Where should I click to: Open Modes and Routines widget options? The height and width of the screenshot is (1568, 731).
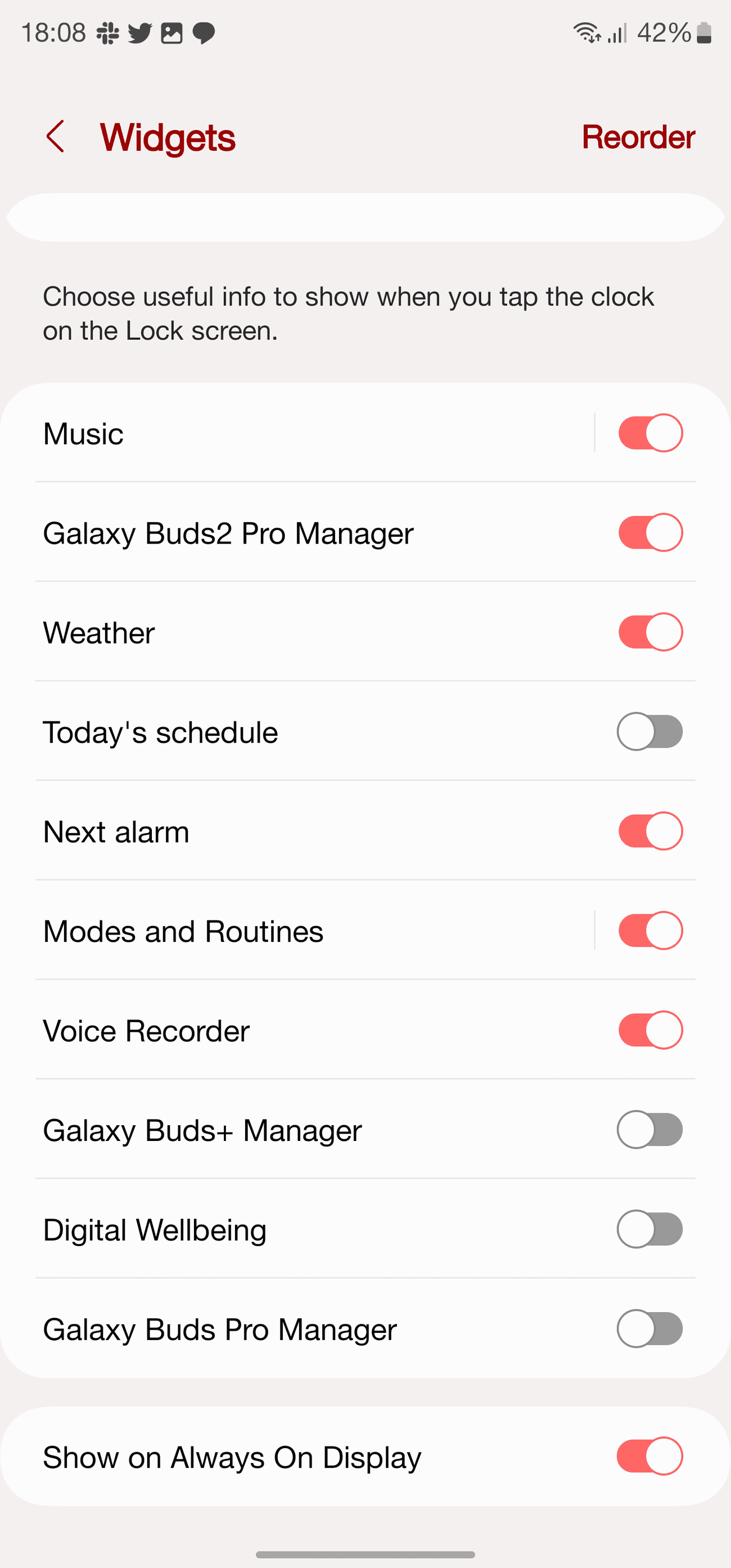(x=304, y=931)
